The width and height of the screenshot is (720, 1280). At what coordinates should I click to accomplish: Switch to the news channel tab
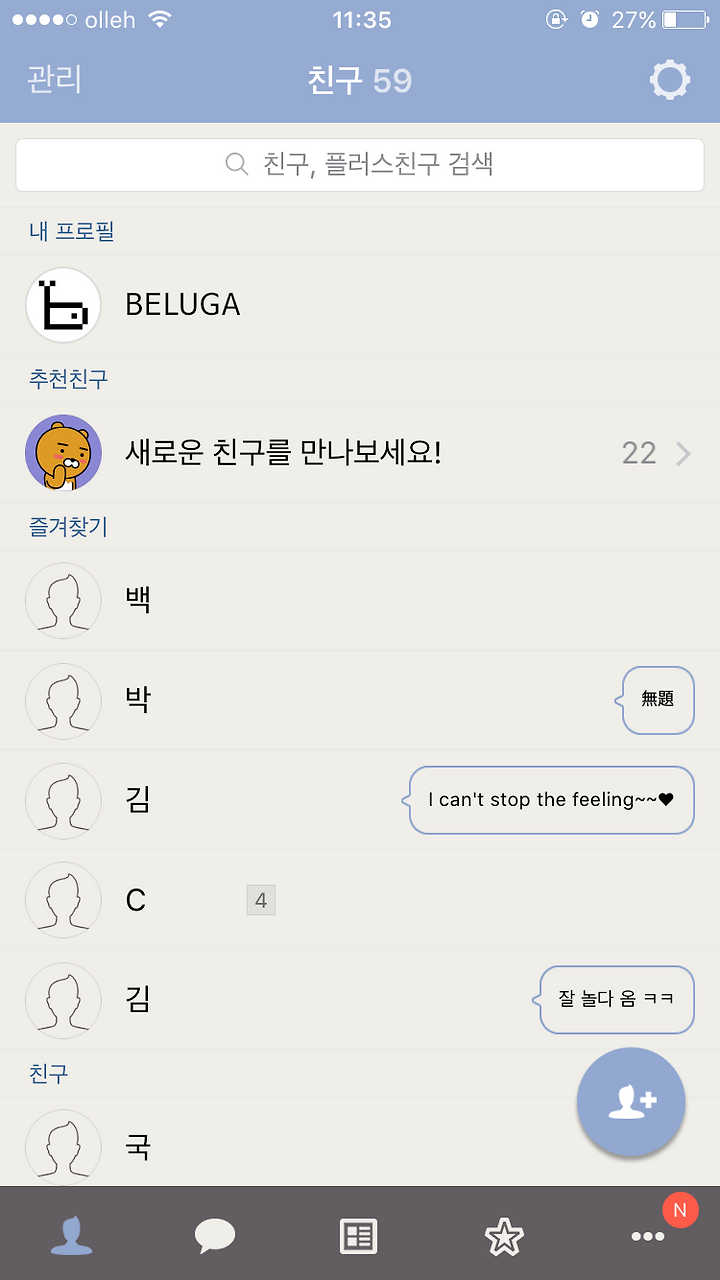tap(359, 1236)
